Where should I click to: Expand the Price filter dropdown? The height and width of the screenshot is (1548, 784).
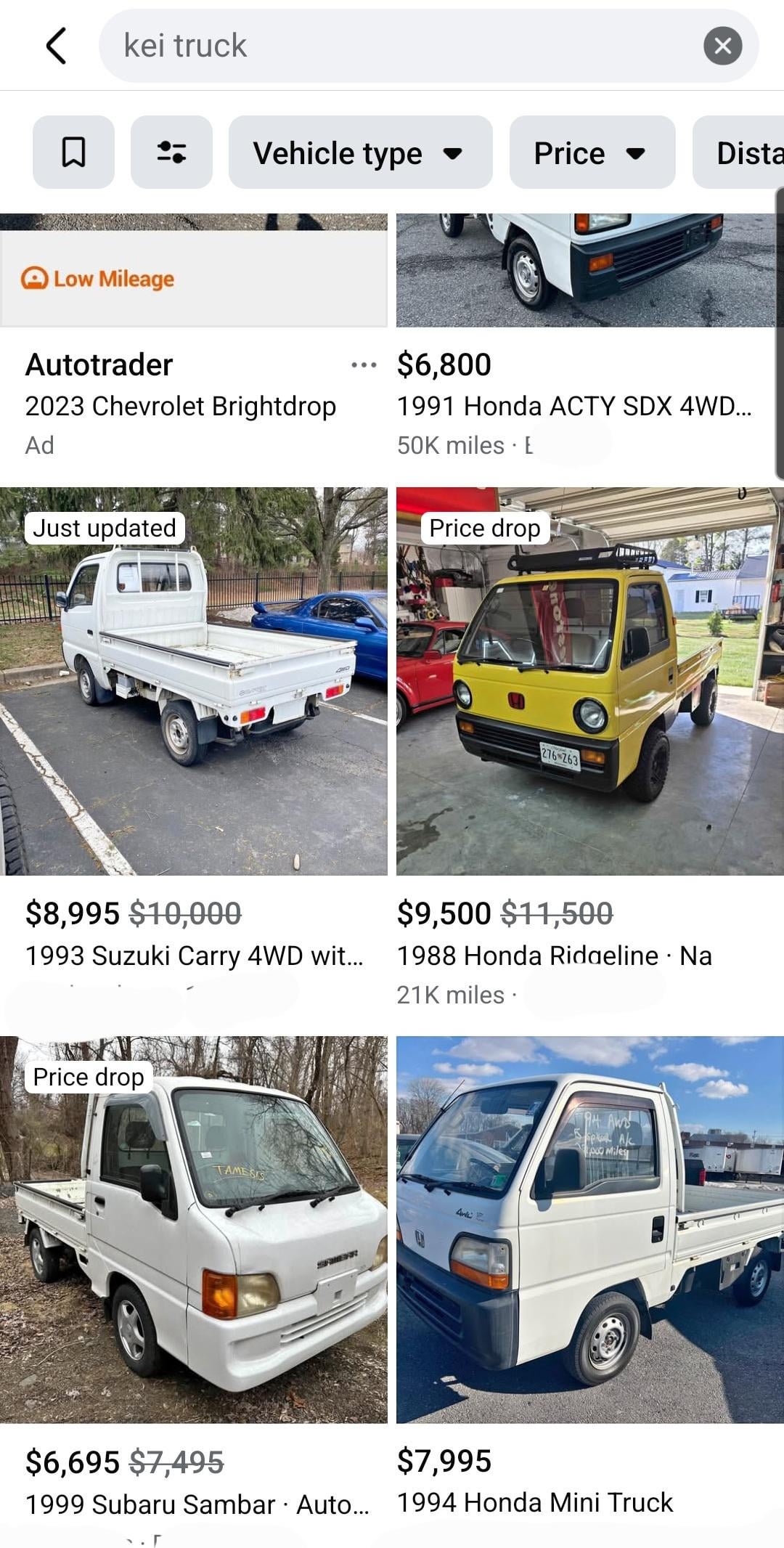pyautogui.click(x=592, y=152)
